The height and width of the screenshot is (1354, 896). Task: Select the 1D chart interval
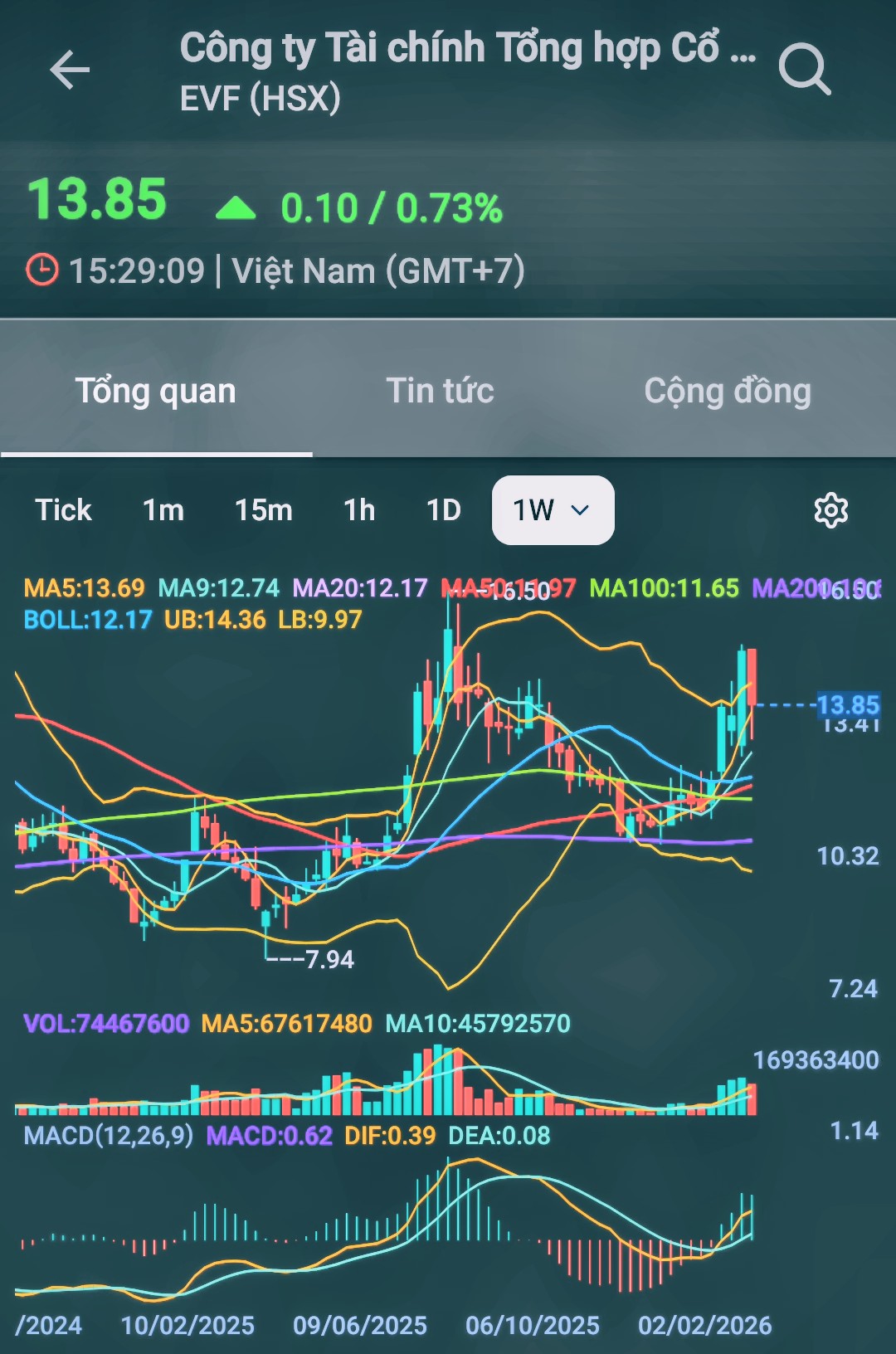pos(443,510)
